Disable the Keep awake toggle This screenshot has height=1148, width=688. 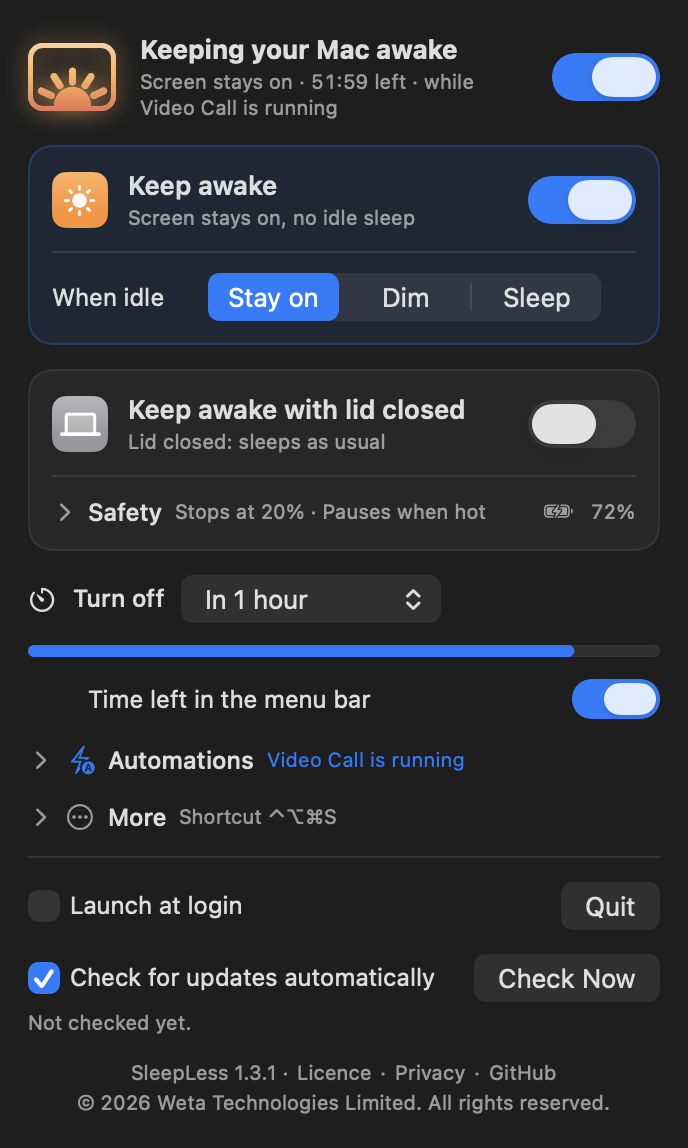[x=582, y=200]
